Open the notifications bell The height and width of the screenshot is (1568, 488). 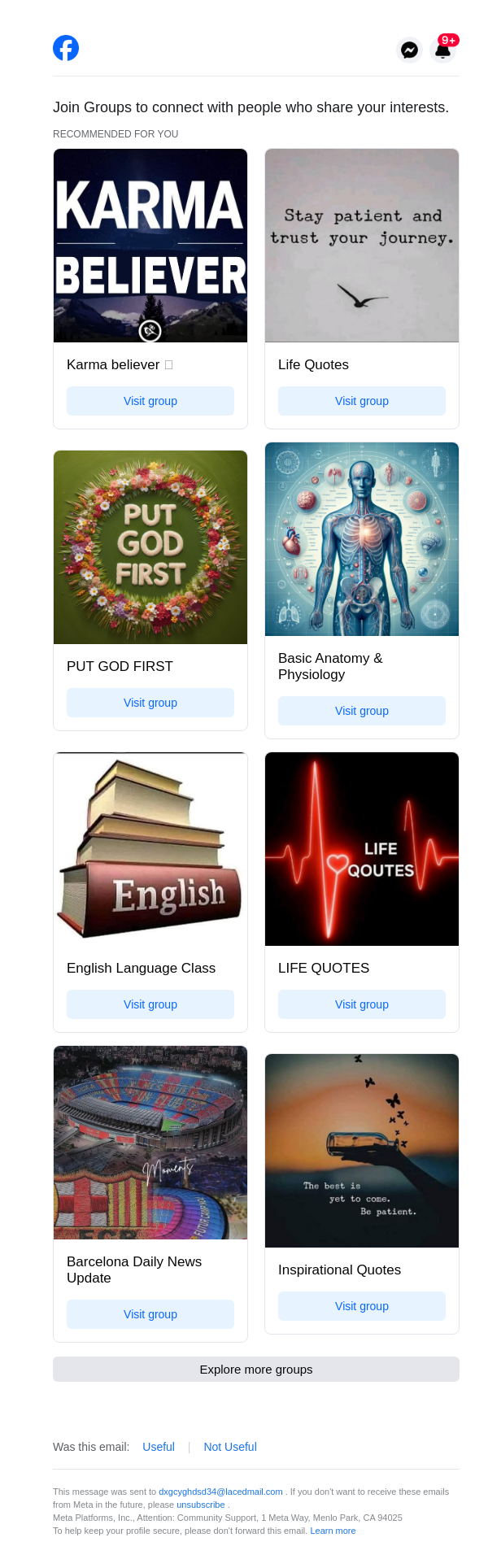[x=442, y=50]
